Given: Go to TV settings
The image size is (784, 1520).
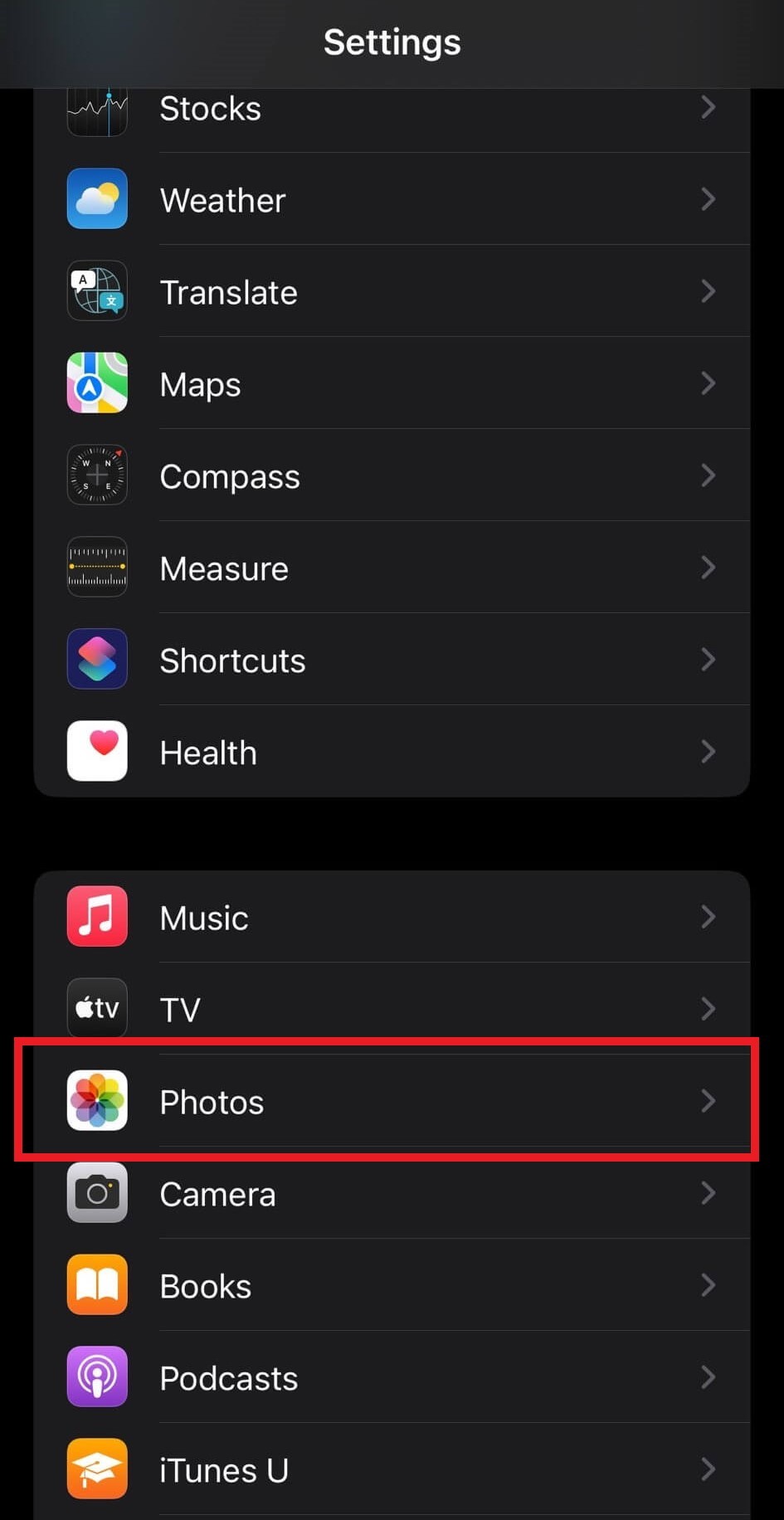Looking at the screenshot, I should click(392, 1010).
